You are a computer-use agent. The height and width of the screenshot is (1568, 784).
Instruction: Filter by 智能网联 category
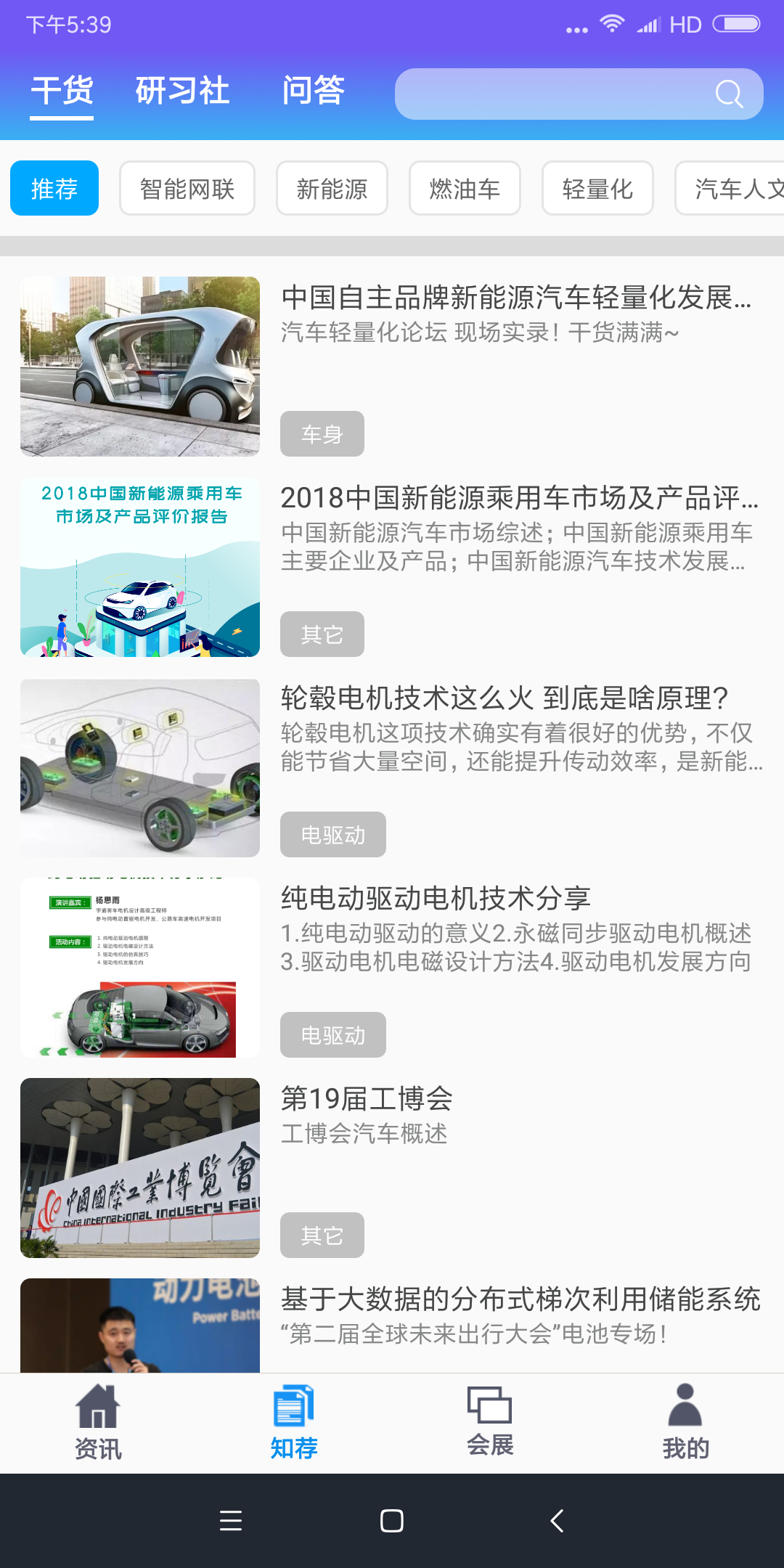click(187, 189)
